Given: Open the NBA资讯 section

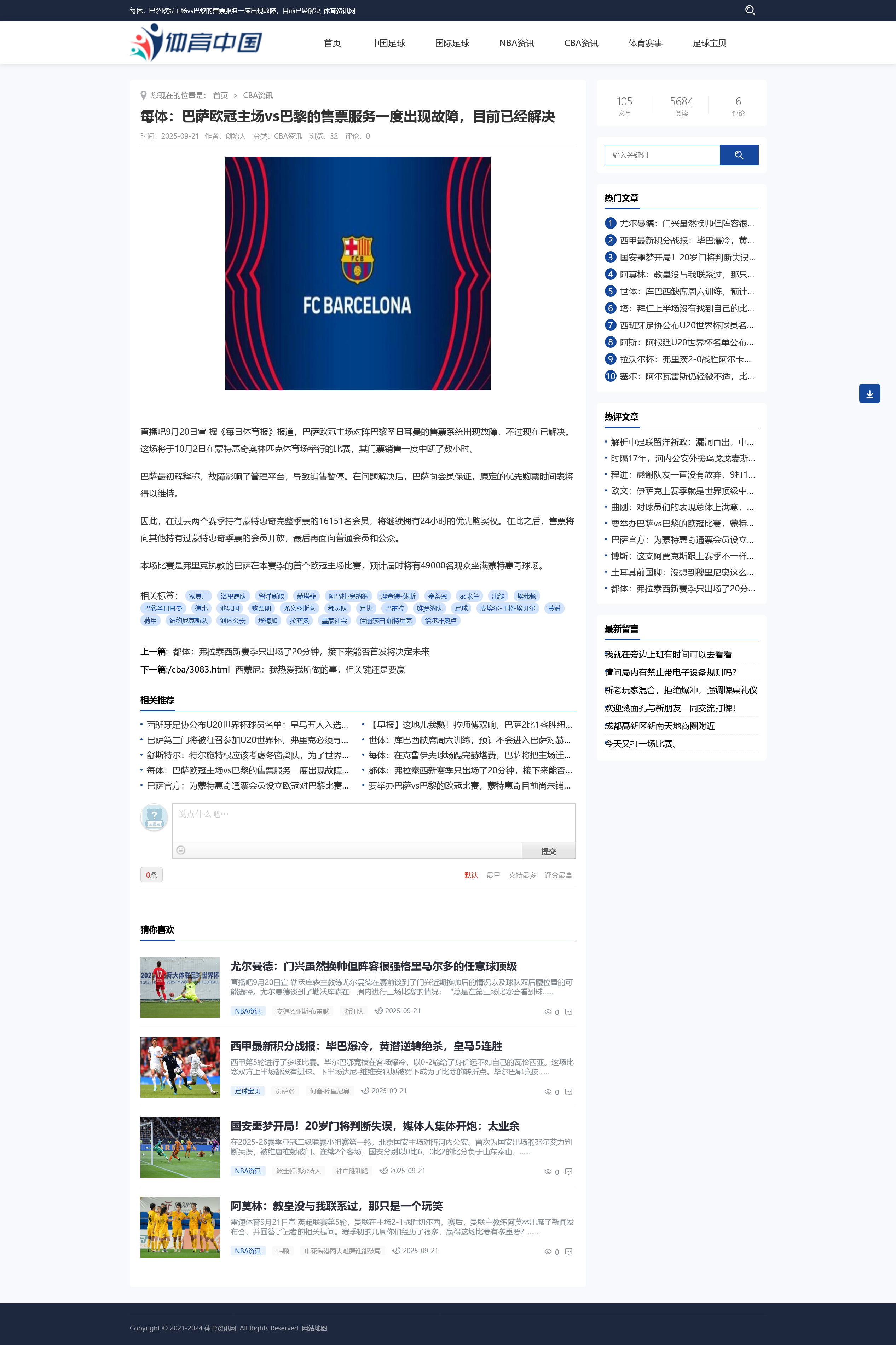Looking at the screenshot, I should [x=516, y=43].
